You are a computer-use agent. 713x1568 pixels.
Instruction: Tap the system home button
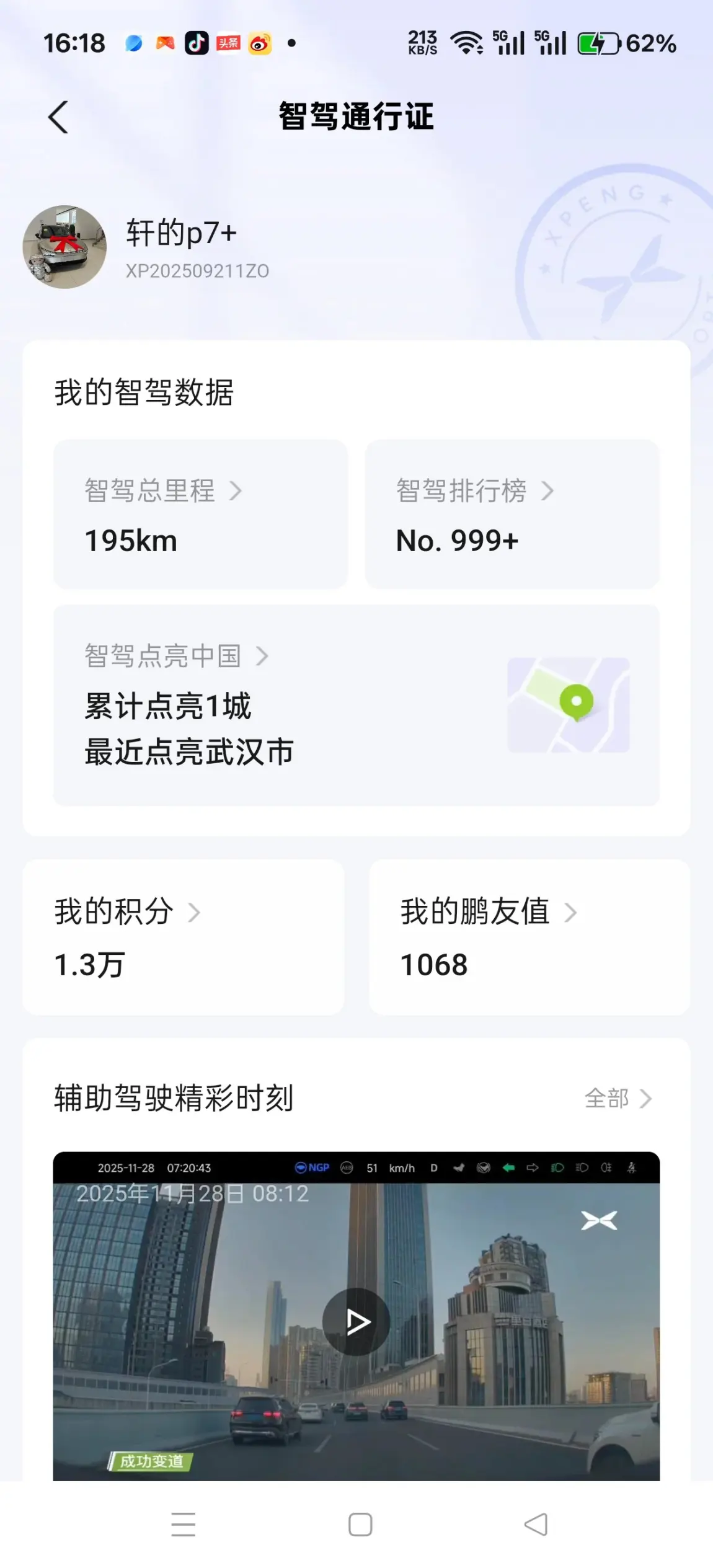(360, 1524)
